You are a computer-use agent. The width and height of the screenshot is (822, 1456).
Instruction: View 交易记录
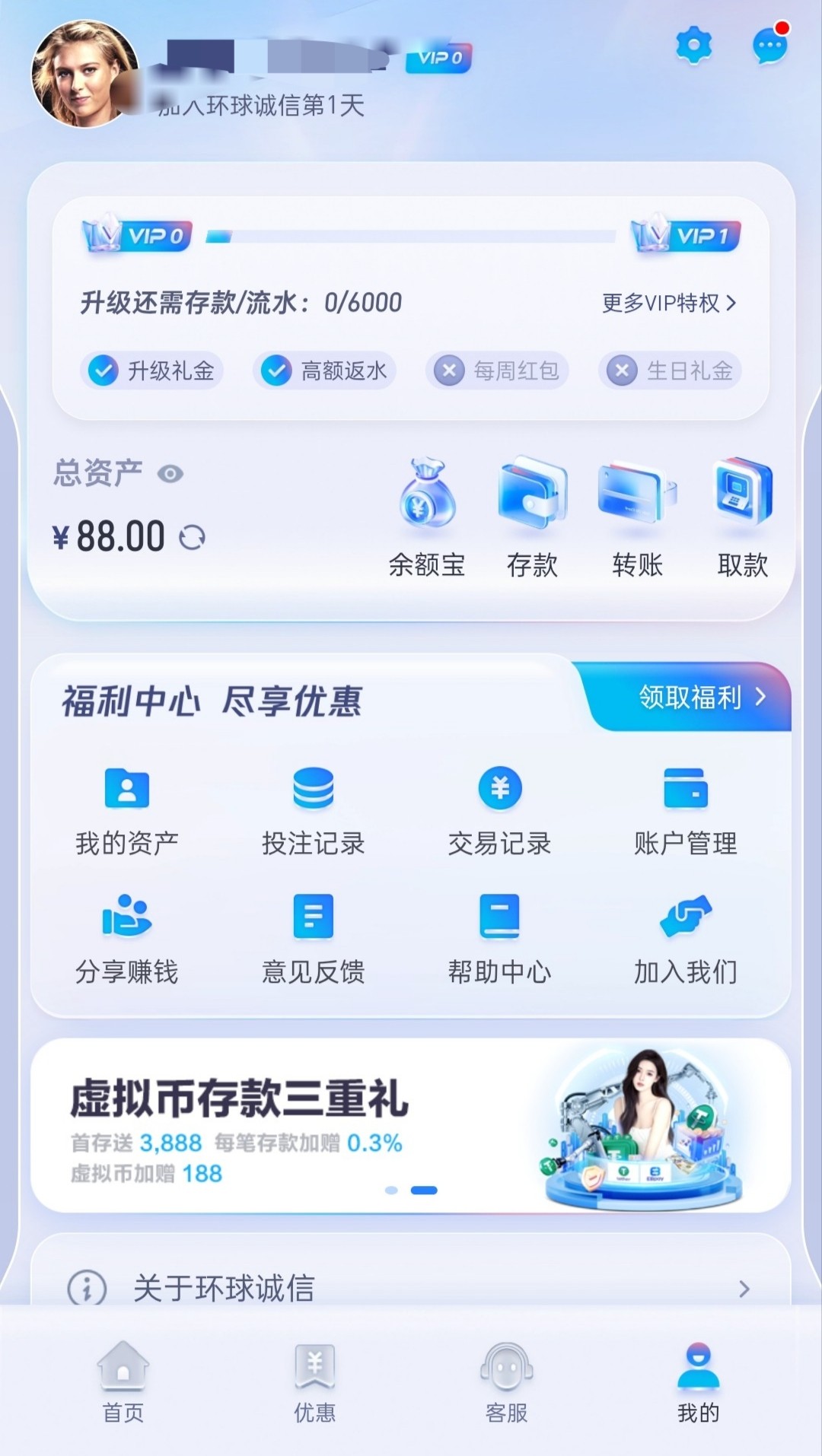coord(499,811)
